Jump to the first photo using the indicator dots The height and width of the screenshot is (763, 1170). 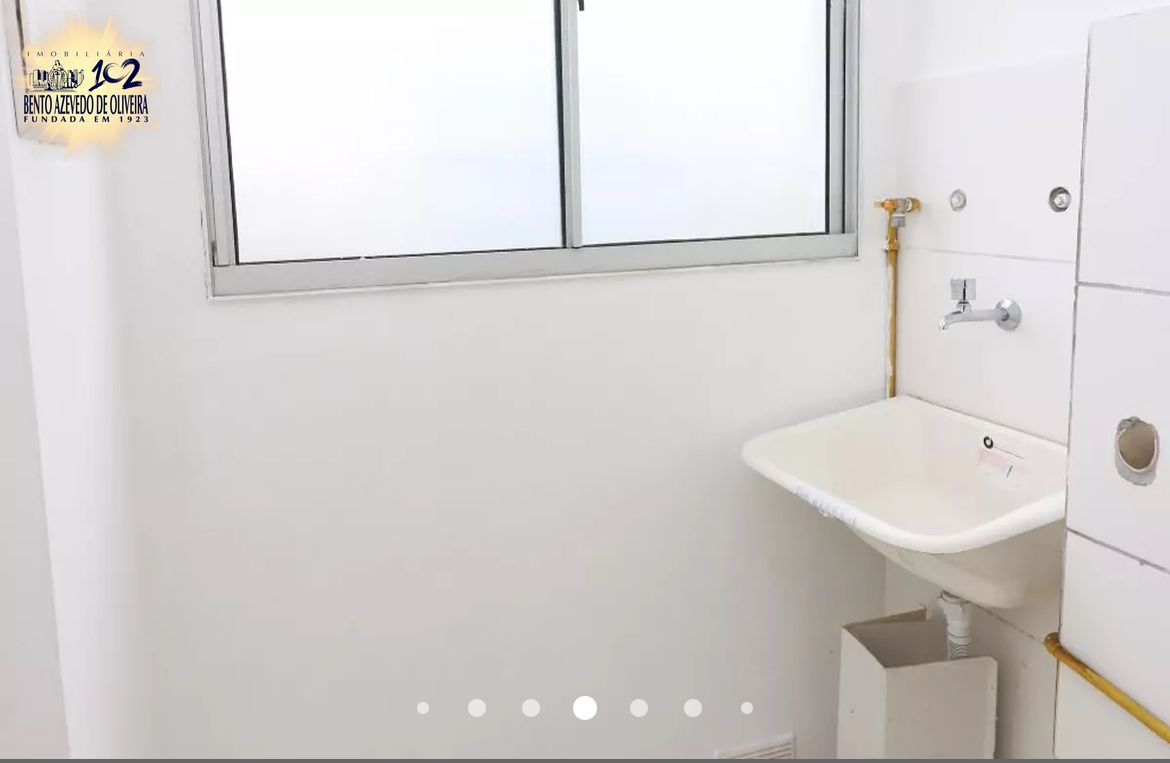click(x=423, y=708)
